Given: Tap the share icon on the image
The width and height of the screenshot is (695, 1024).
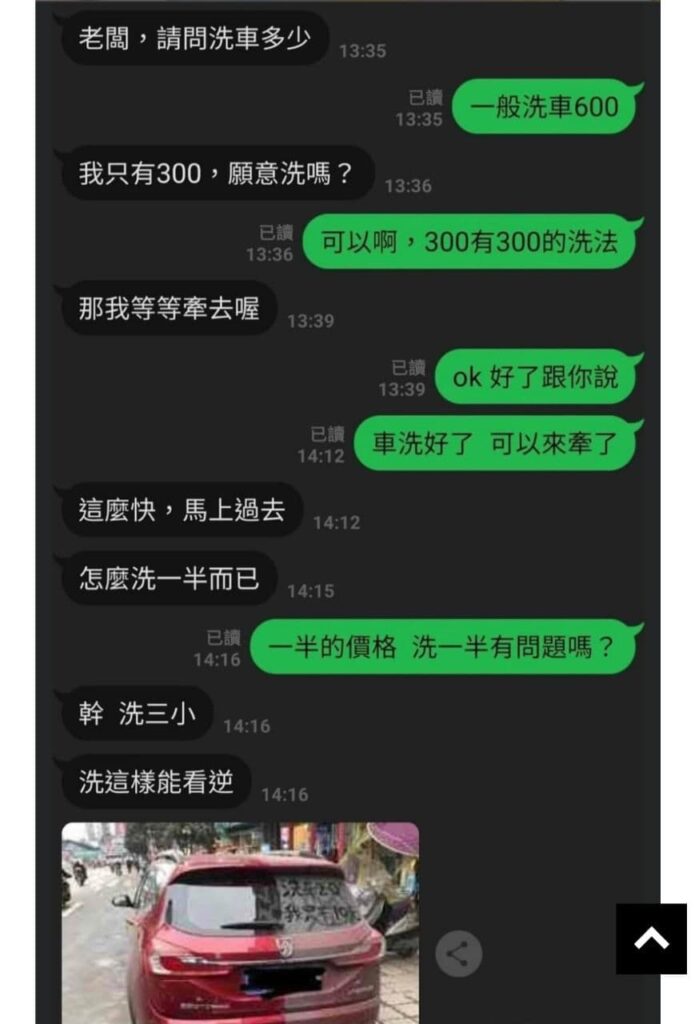Looking at the screenshot, I should (x=457, y=954).
